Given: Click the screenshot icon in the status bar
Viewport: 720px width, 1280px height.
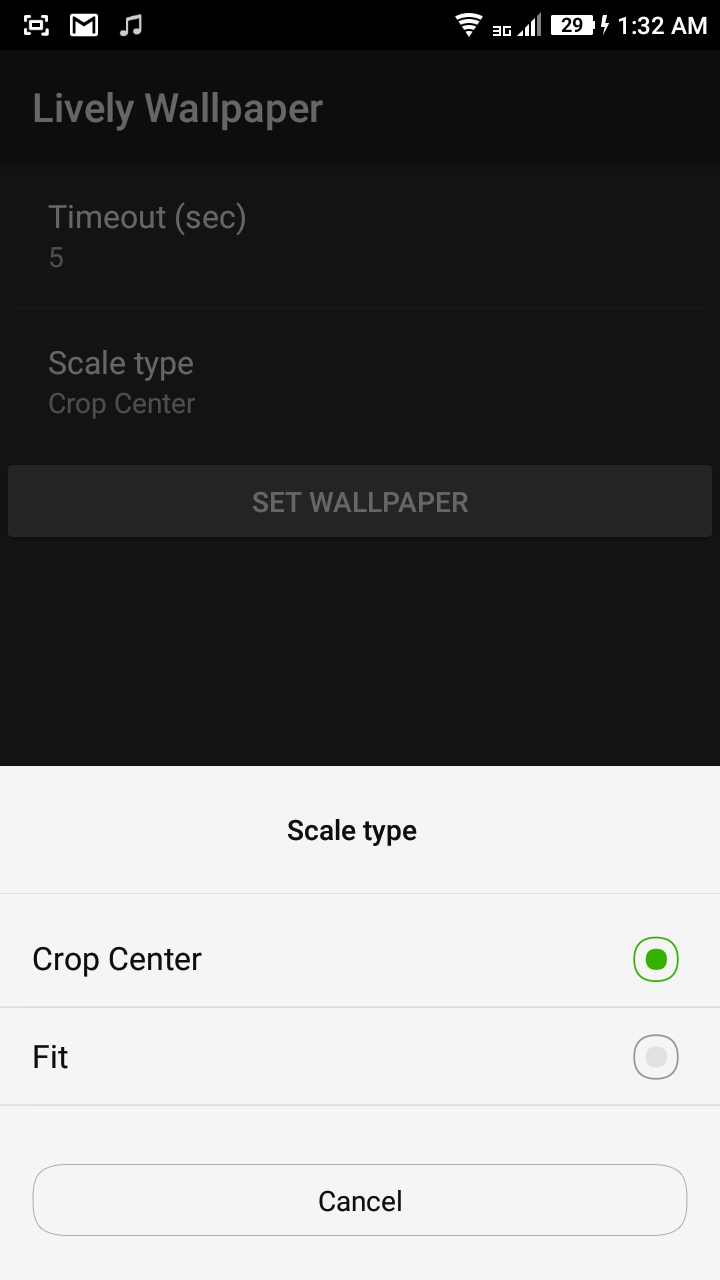Looking at the screenshot, I should pyautogui.click(x=36, y=24).
